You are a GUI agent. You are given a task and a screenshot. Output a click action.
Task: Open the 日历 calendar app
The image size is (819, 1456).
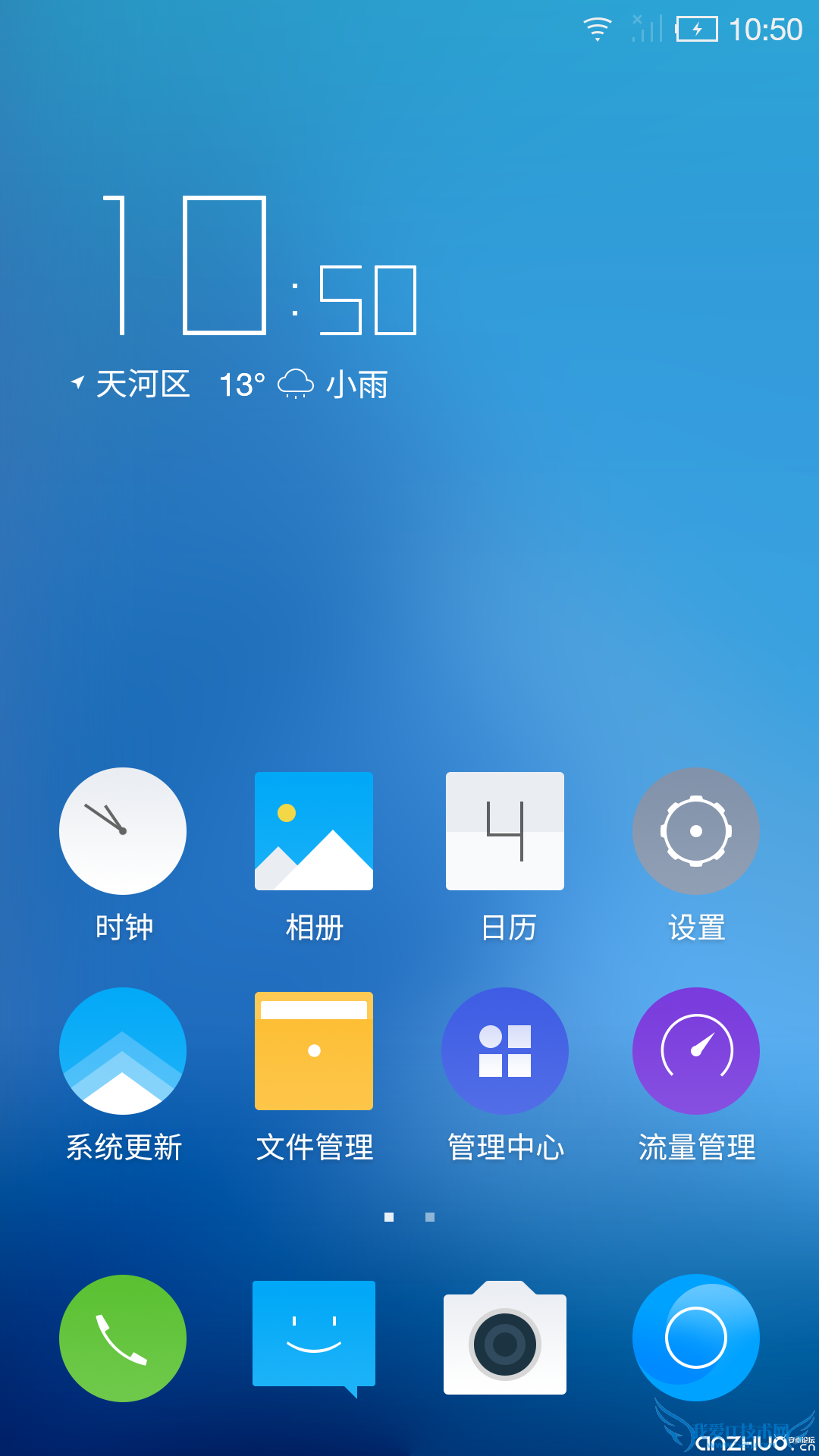click(x=505, y=831)
